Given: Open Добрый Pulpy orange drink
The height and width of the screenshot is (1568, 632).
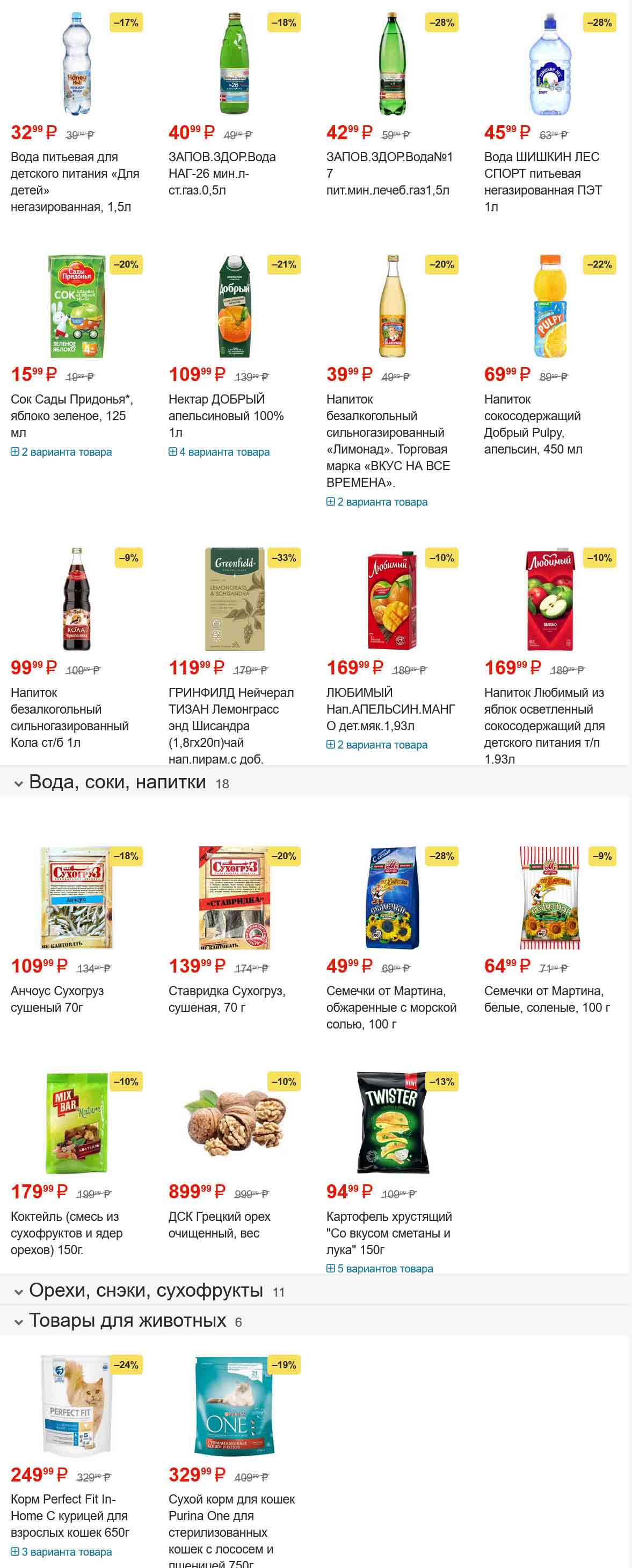Looking at the screenshot, I should coord(549,306).
